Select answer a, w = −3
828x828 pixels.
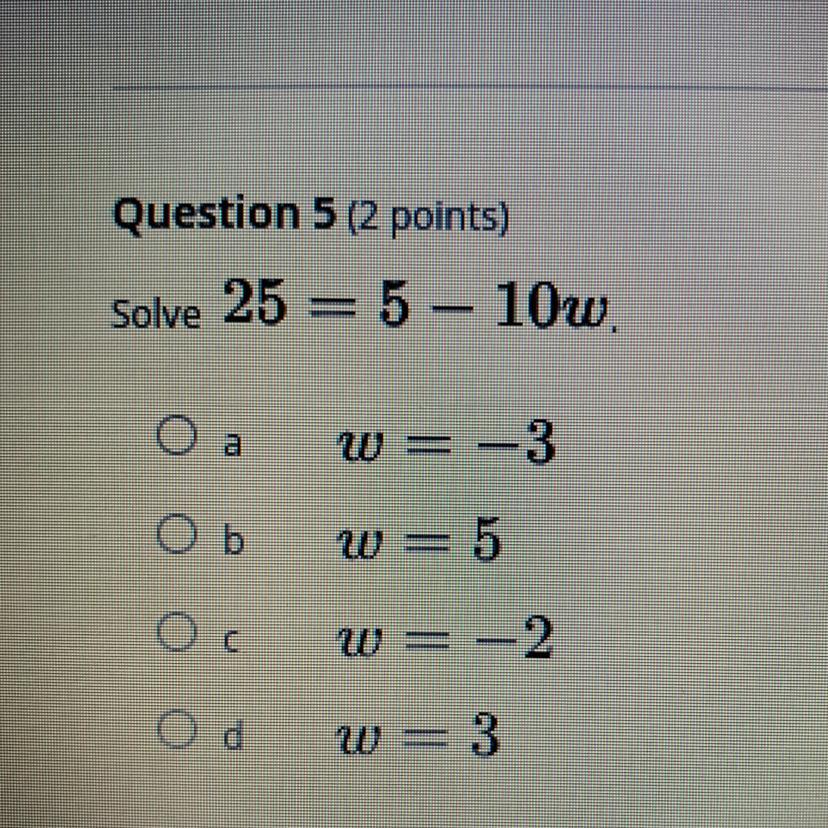coord(174,438)
